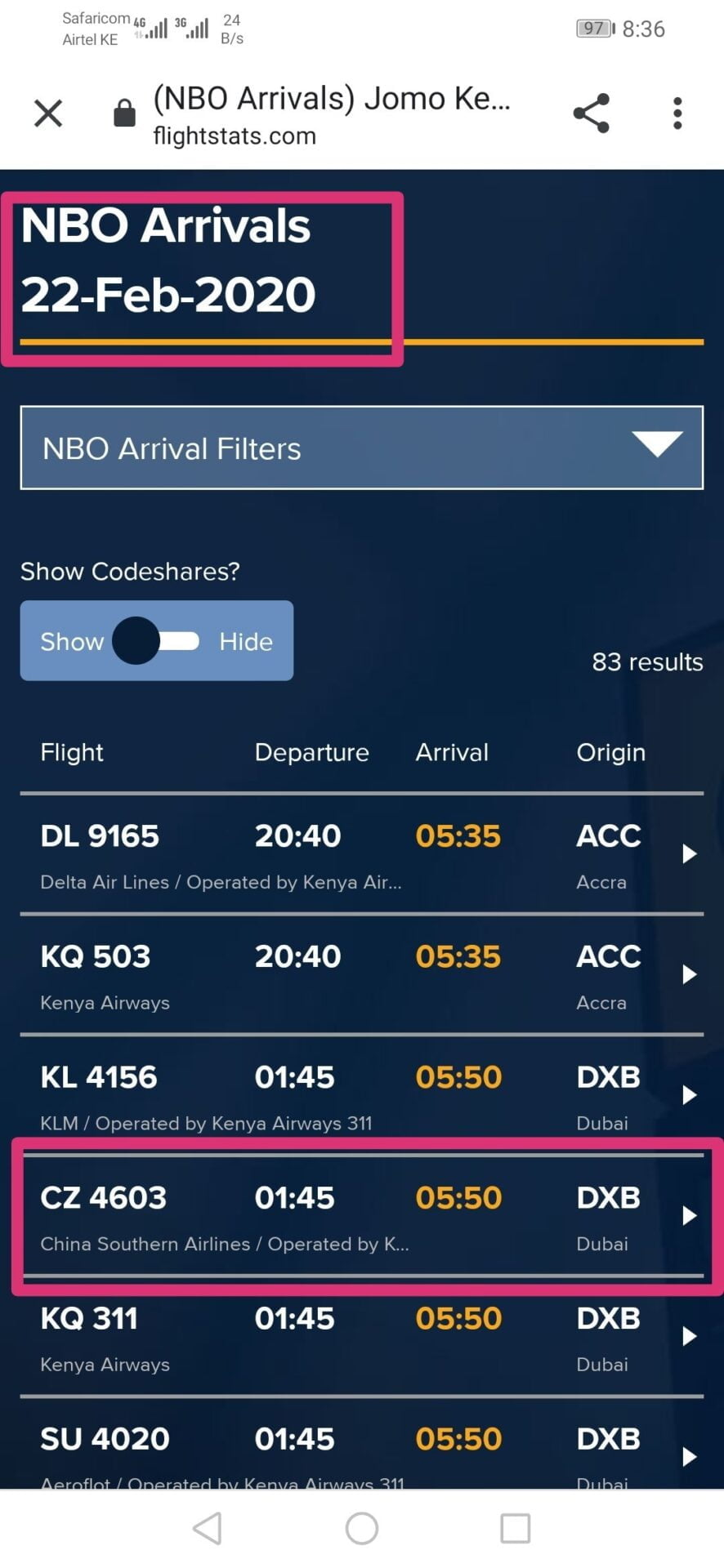
Task: Open flight KQ 503 details
Action: coord(361,975)
